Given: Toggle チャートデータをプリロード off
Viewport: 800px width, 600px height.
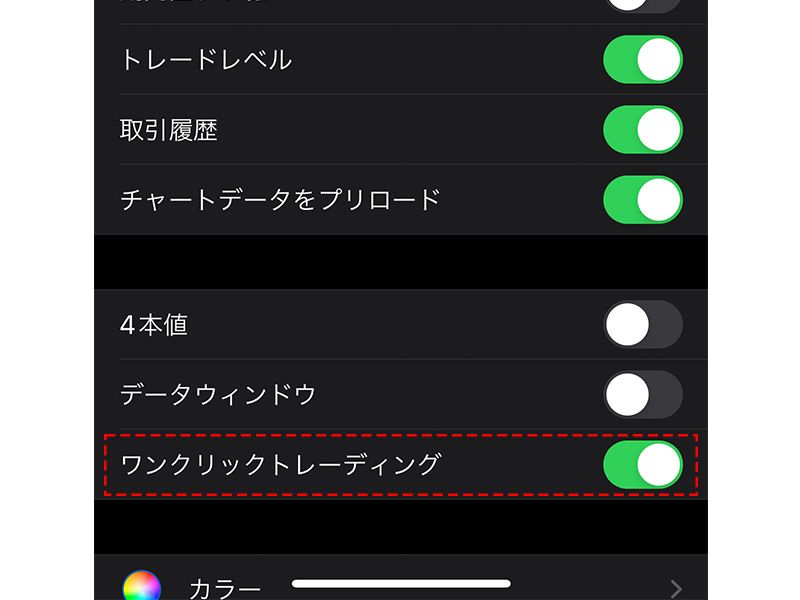Looking at the screenshot, I should click(x=642, y=200).
